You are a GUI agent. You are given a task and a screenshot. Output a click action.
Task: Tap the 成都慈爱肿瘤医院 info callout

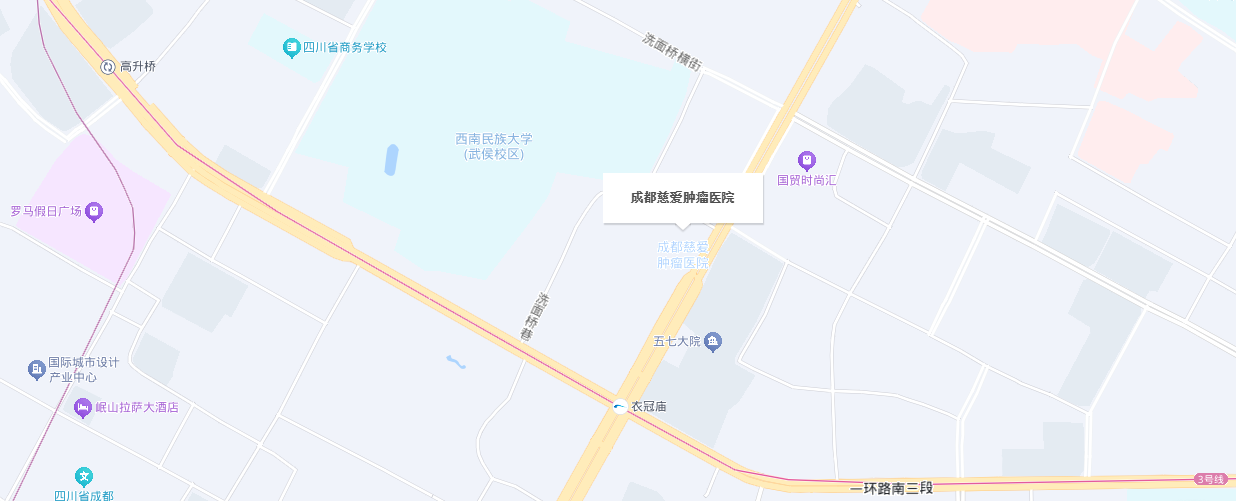click(x=683, y=198)
